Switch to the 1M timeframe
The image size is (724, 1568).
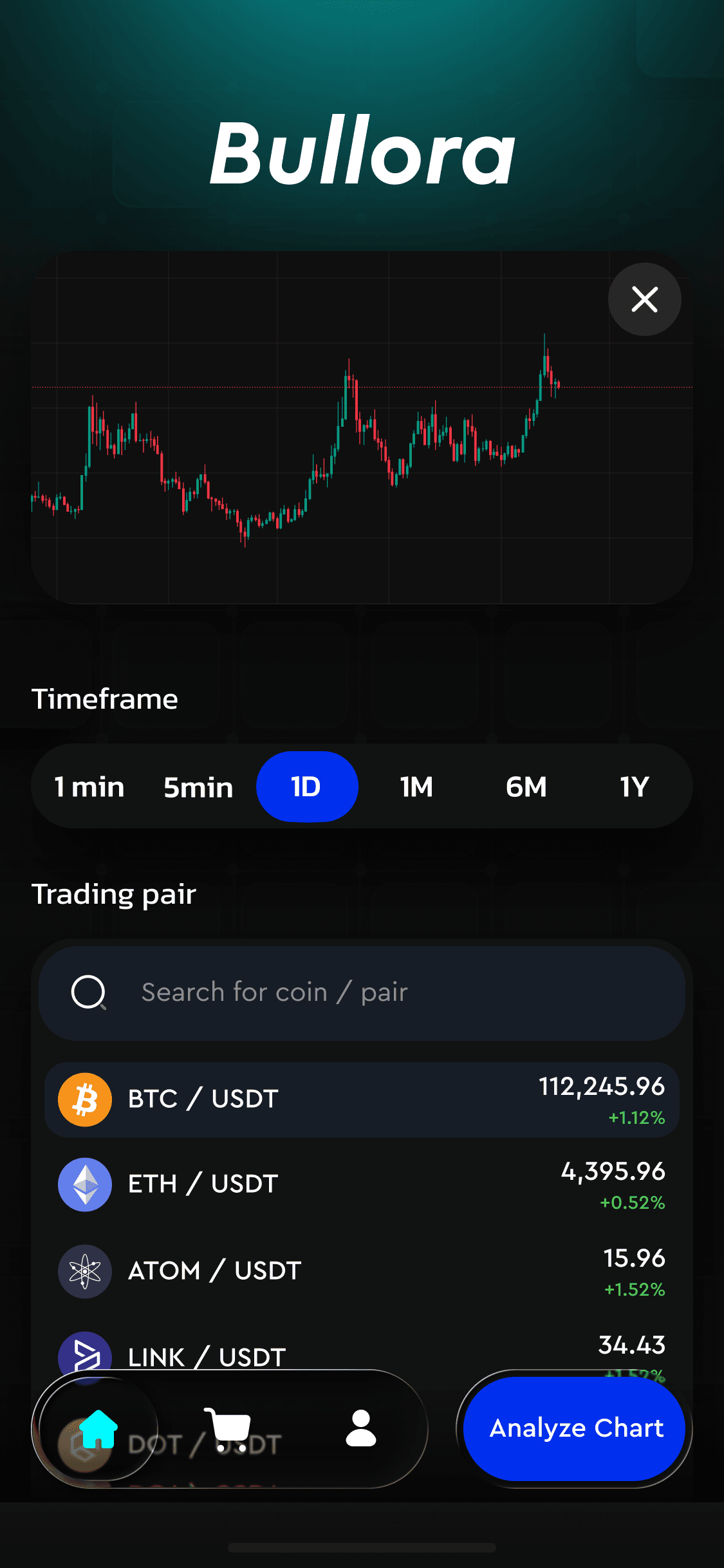click(x=416, y=787)
